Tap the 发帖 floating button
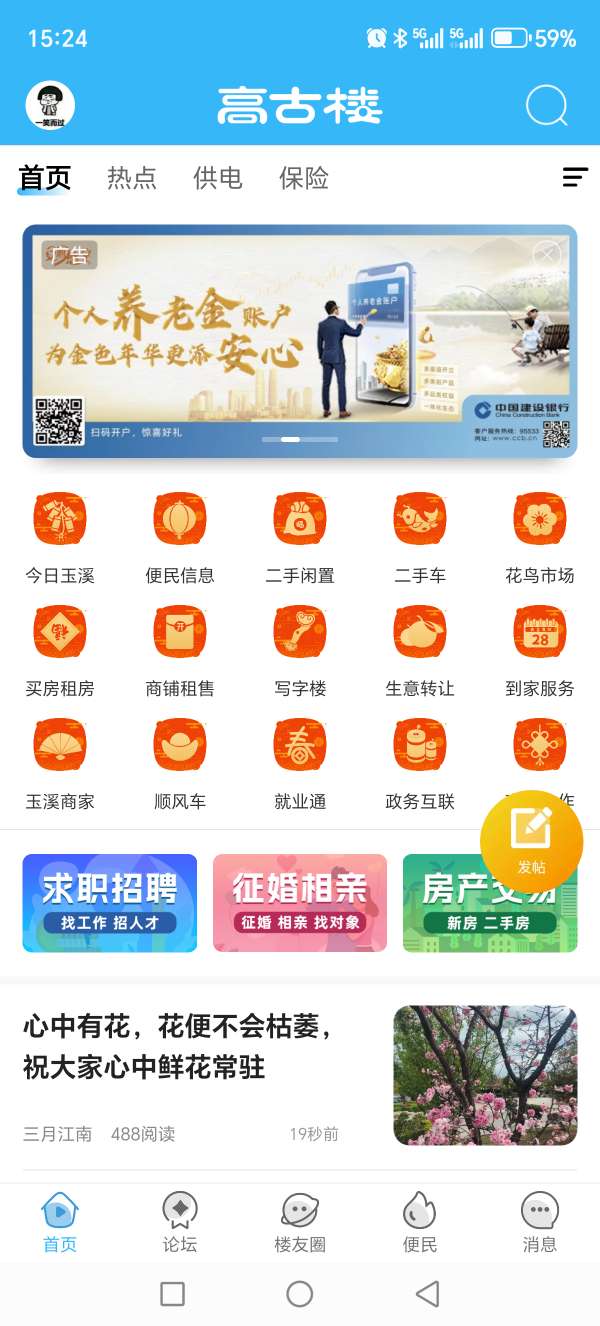Image resolution: width=600 pixels, height=1326 pixels. 531,841
